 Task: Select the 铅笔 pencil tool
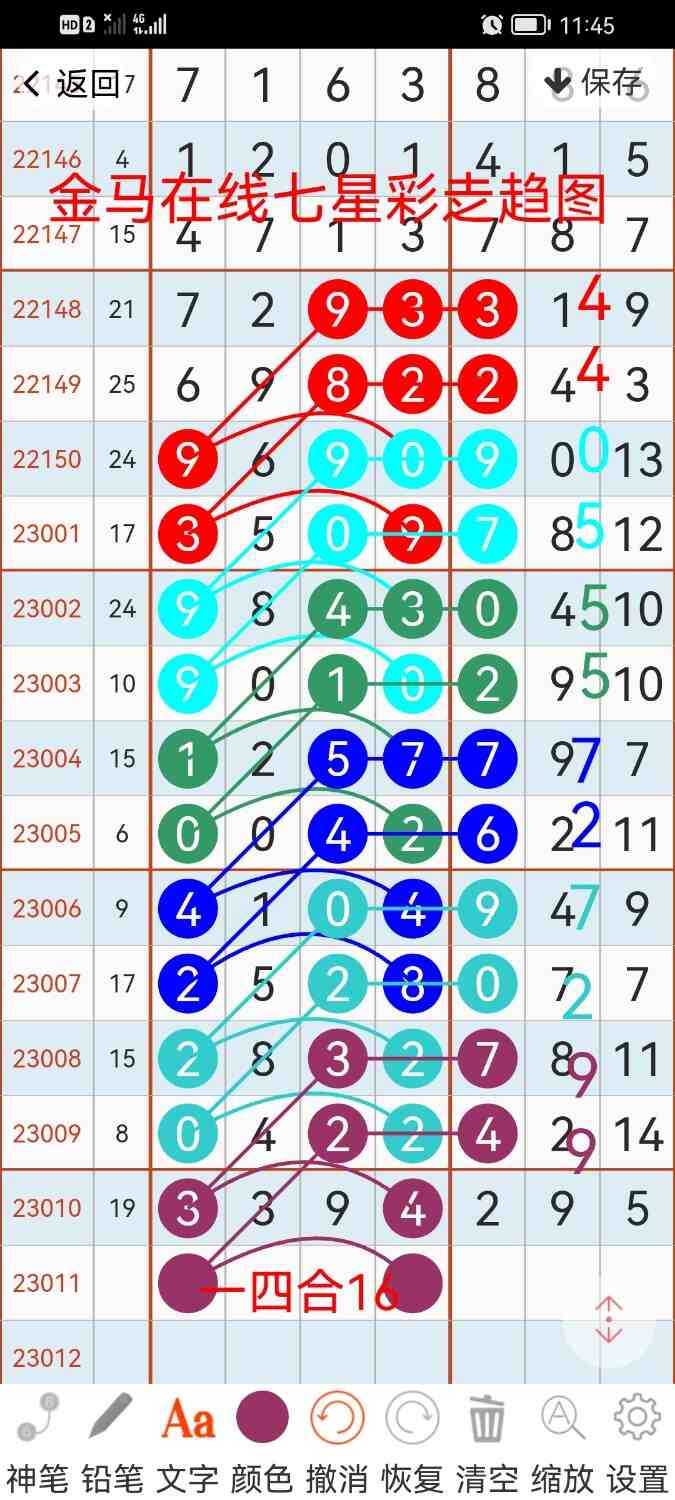112,1438
